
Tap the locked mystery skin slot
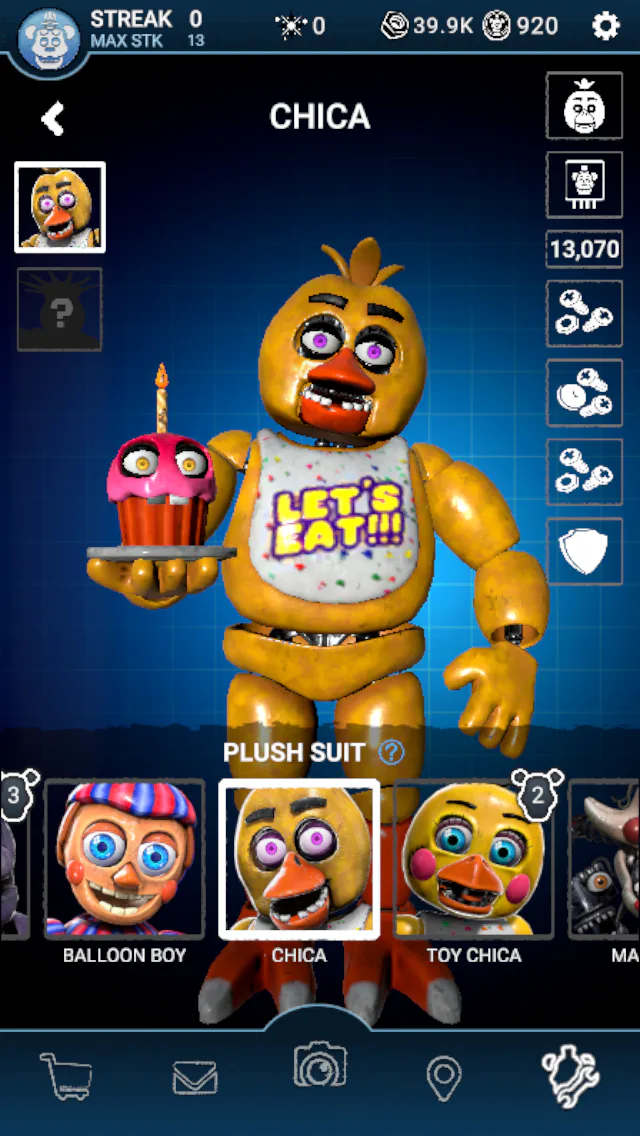click(x=59, y=309)
